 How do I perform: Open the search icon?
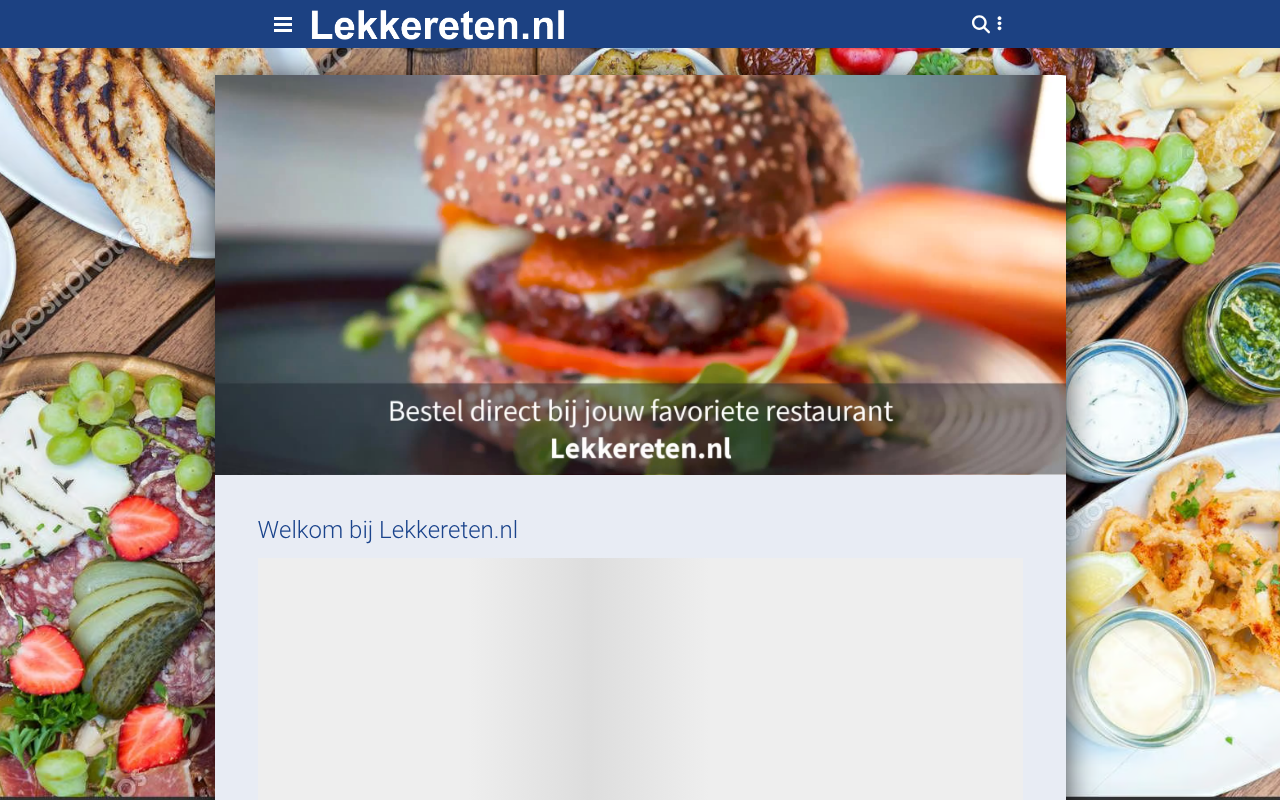980,24
